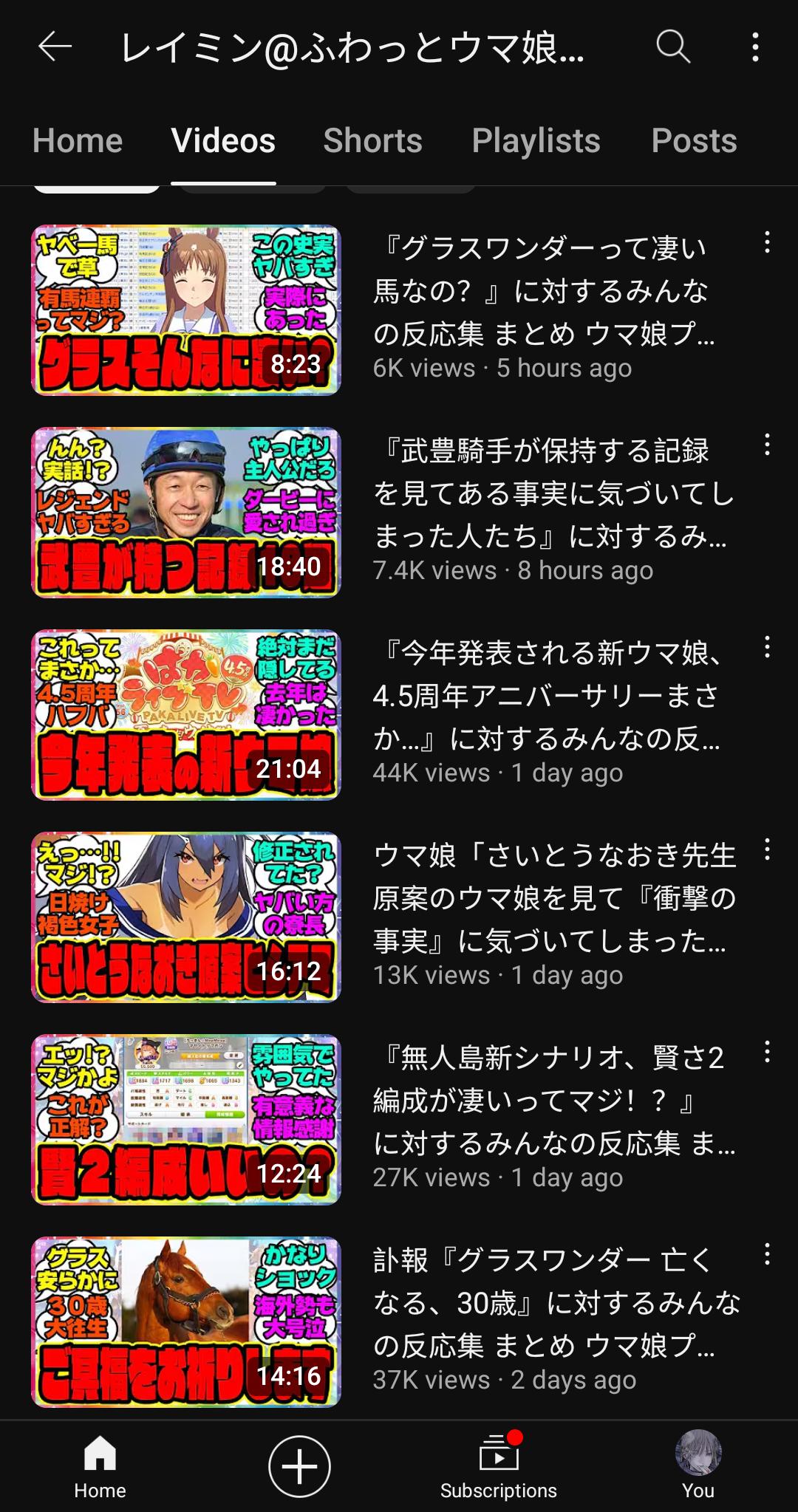Open the channel overflow menu
Image resolution: width=798 pixels, height=1512 pixels.
tap(755, 47)
